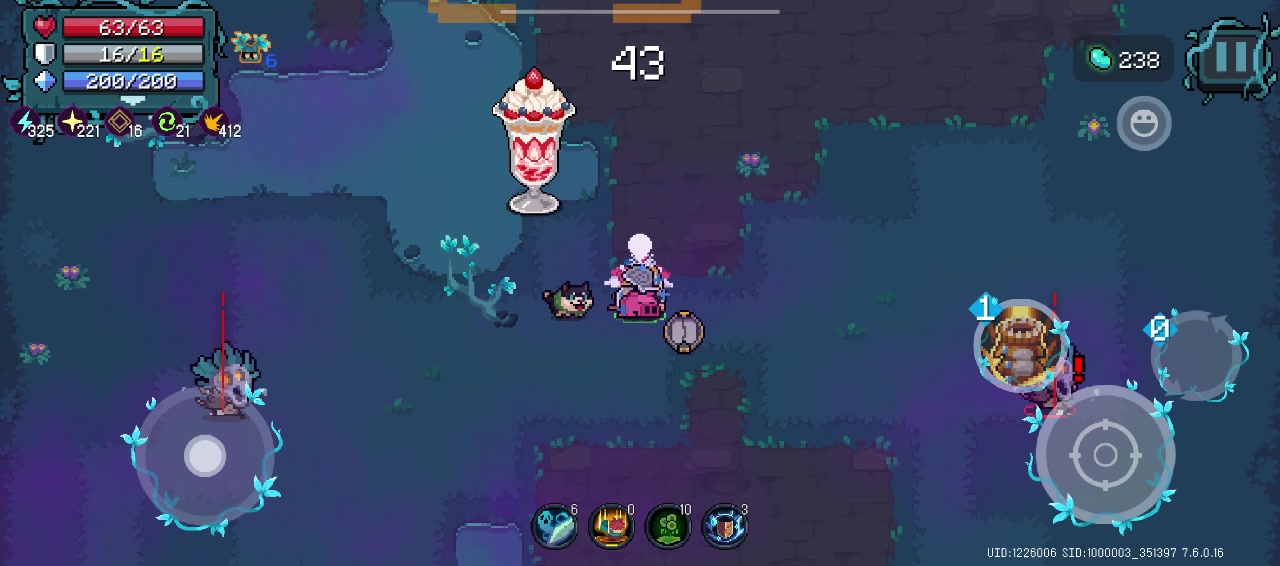Open the emoji emote button
This screenshot has height=566, width=1280.
pyautogui.click(x=1144, y=124)
